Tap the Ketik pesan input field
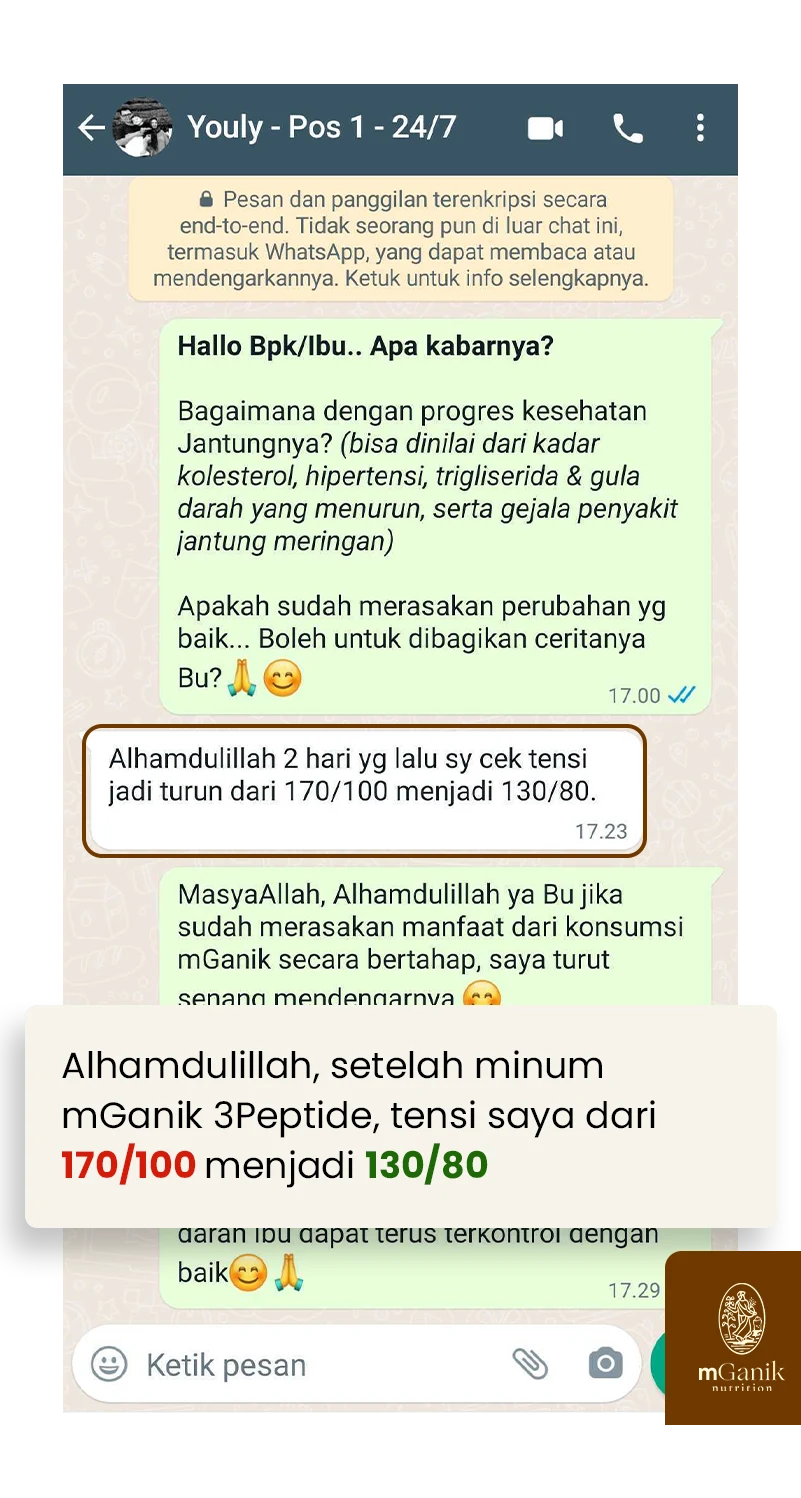The height and width of the screenshot is (1498, 801). coord(300,1364)
